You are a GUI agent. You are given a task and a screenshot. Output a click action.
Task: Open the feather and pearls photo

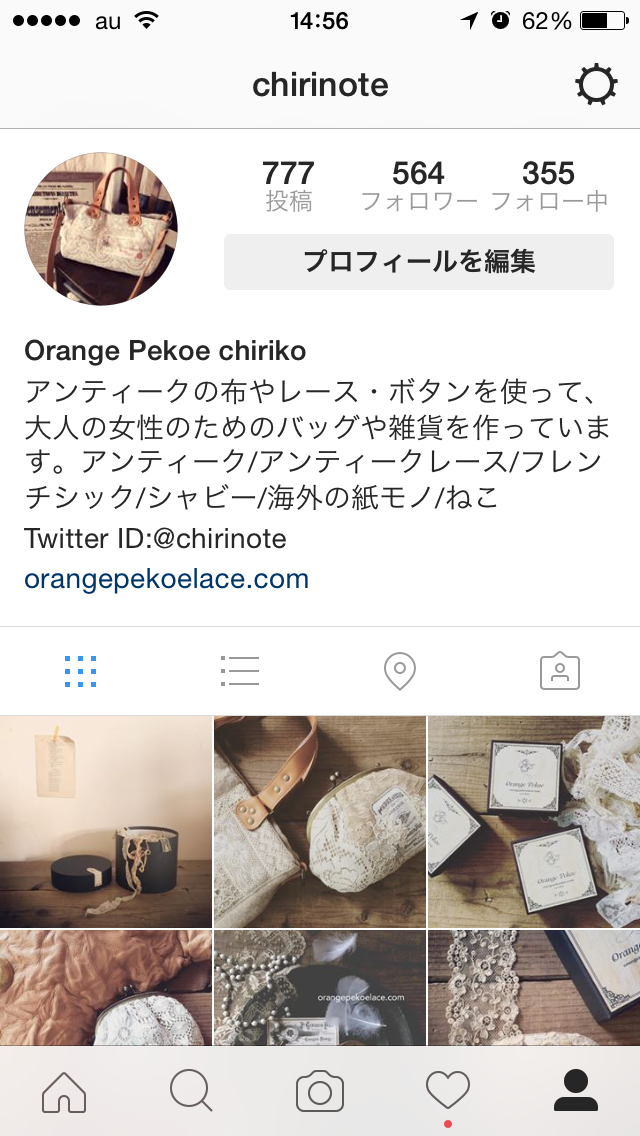coord(319,988)
